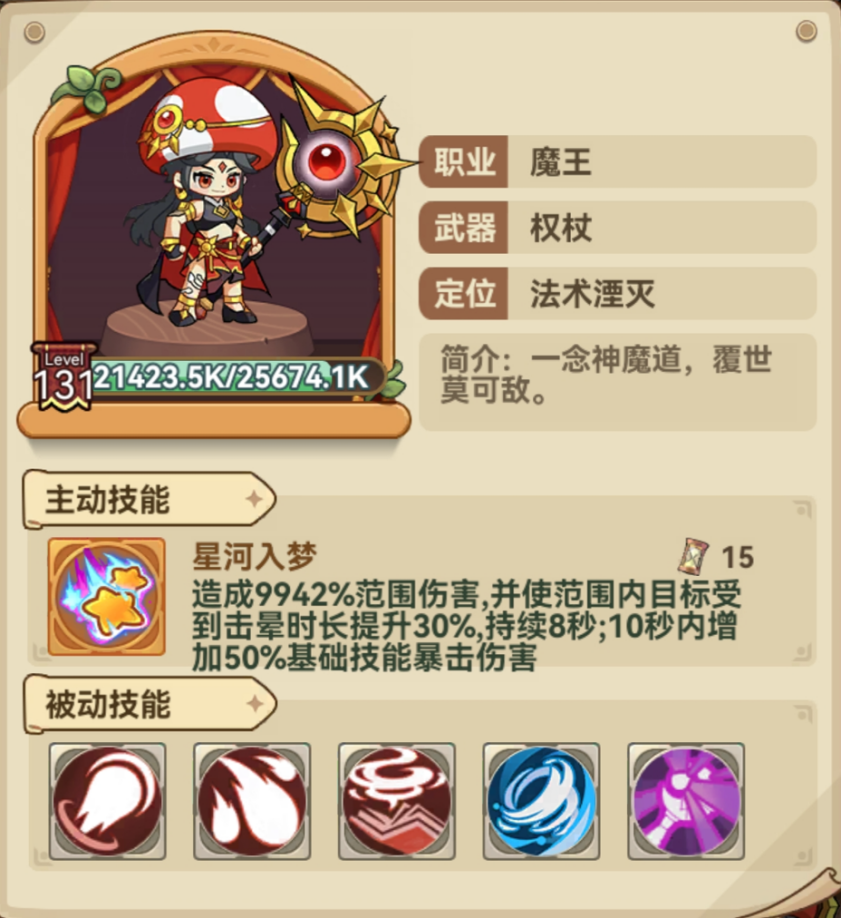
Task: Open the first passive skill with single fireball
Action: (x=107, y=800)
